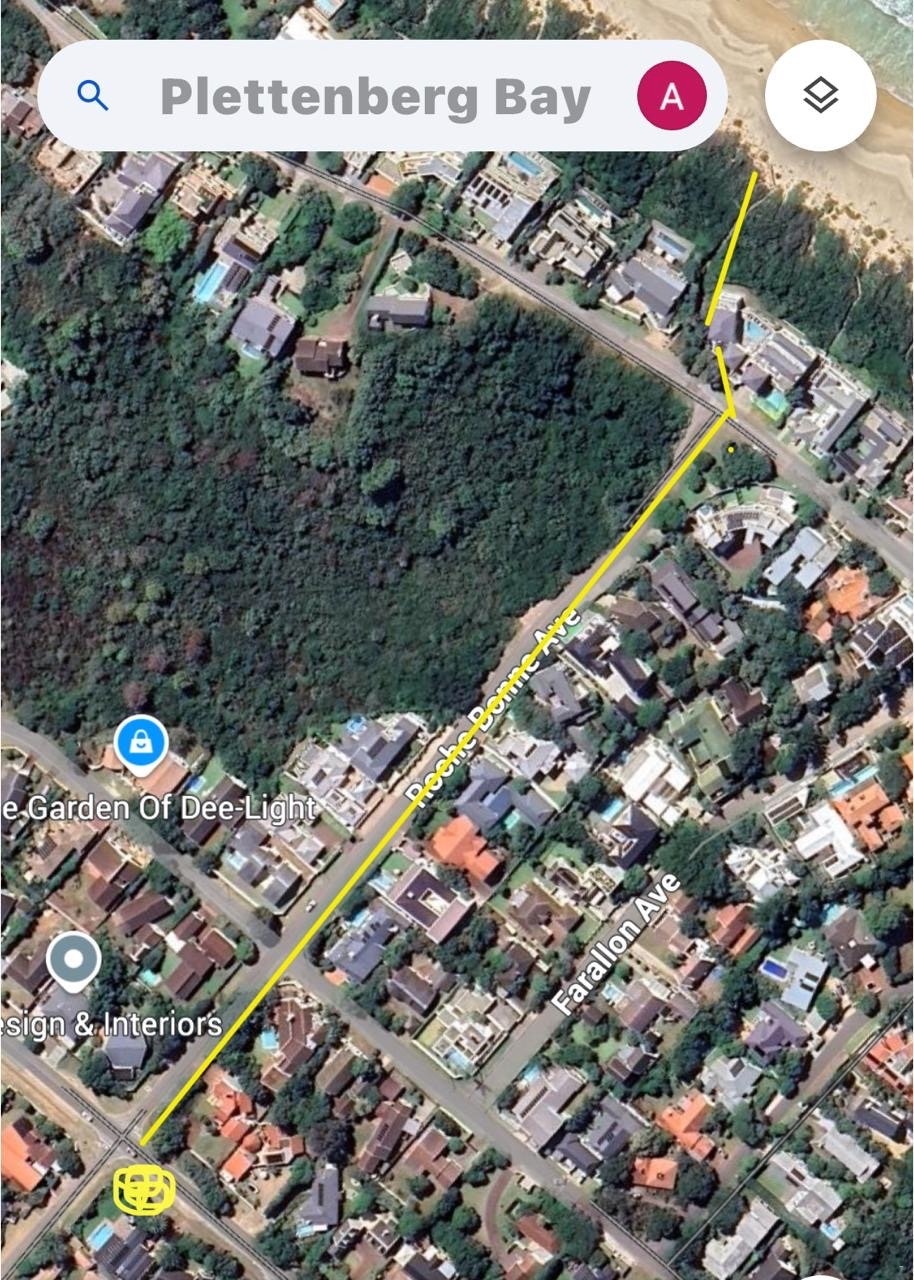The height and width of the screenshot is (1280, 914).
Task: Select the Garden Of Dee-Light shopping pin
Action: pyautogui.click(x=141, y=744)
